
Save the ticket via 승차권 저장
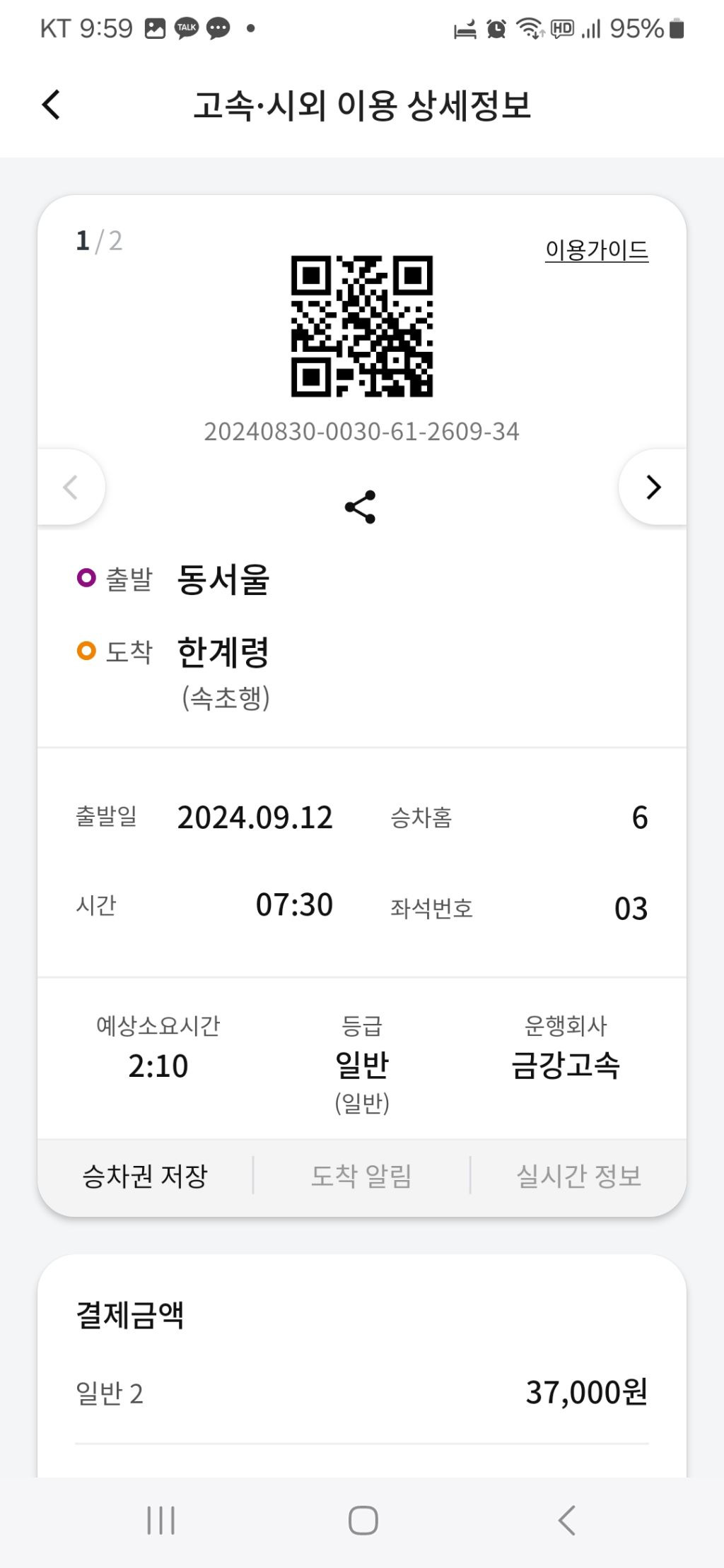(145, 1176)
